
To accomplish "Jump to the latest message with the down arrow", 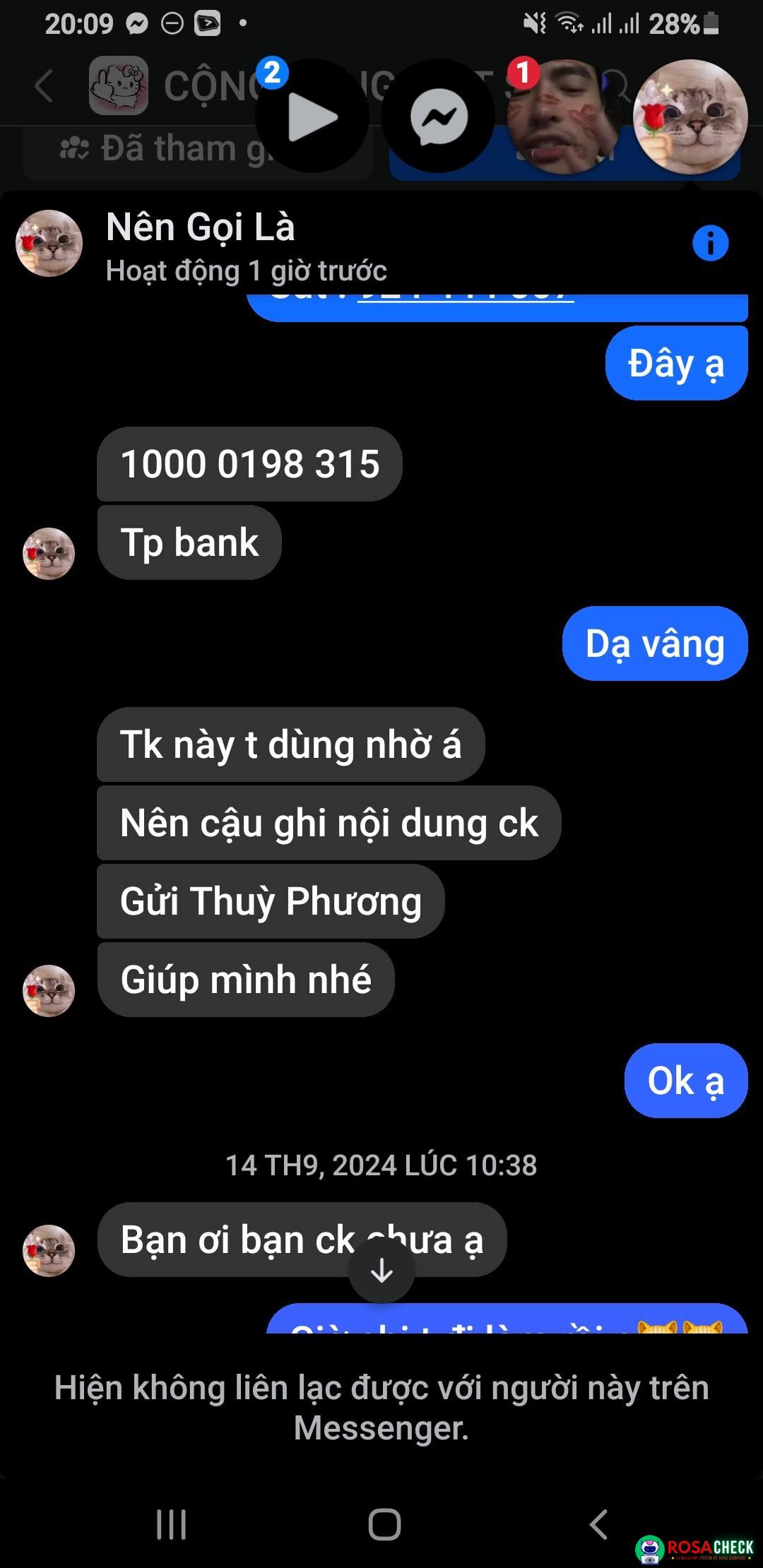I will click(x=381, y=1271).
